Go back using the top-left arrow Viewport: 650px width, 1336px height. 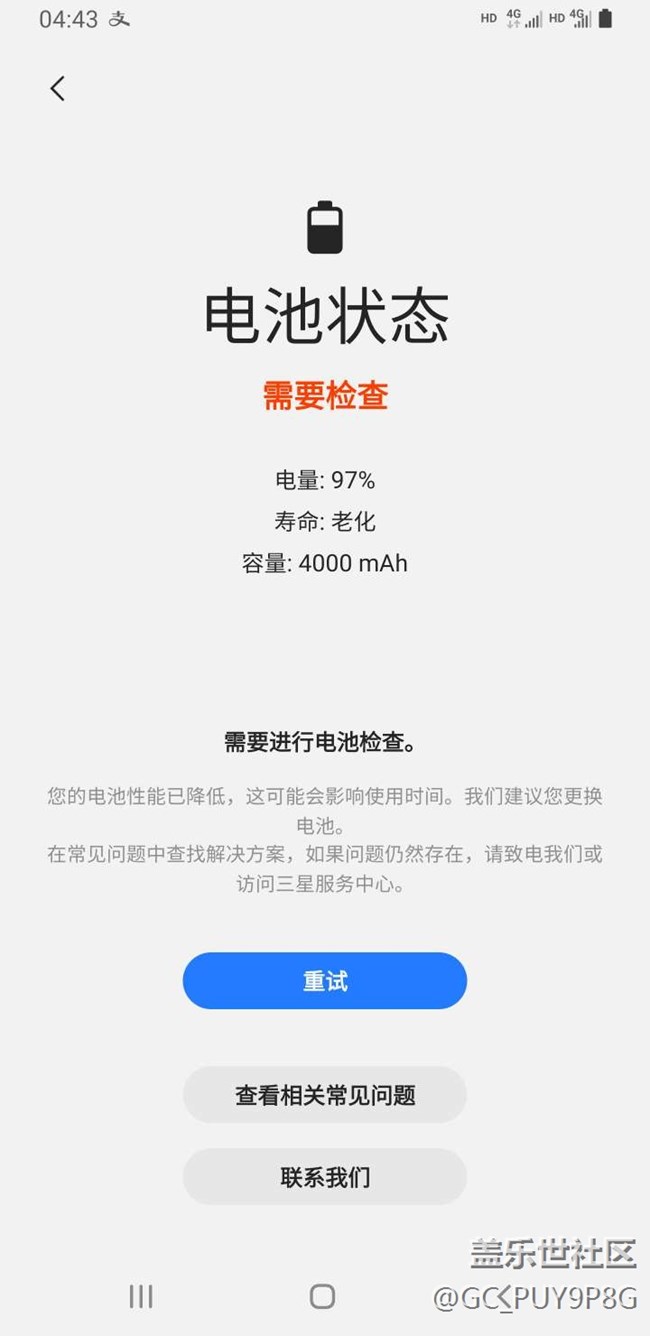pos(58,88)
